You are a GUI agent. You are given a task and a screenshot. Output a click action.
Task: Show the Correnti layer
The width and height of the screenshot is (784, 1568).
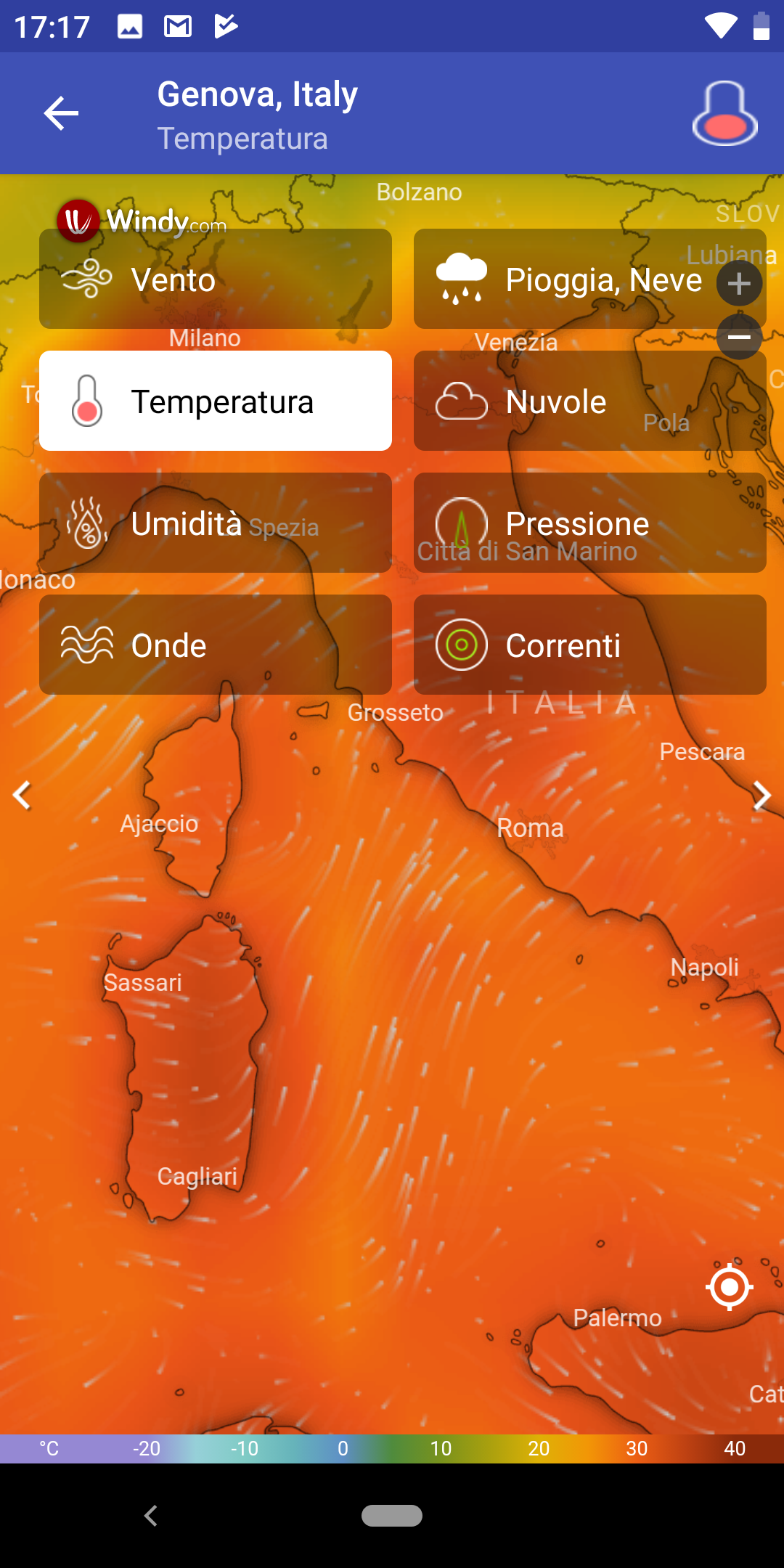click(589, 645)
